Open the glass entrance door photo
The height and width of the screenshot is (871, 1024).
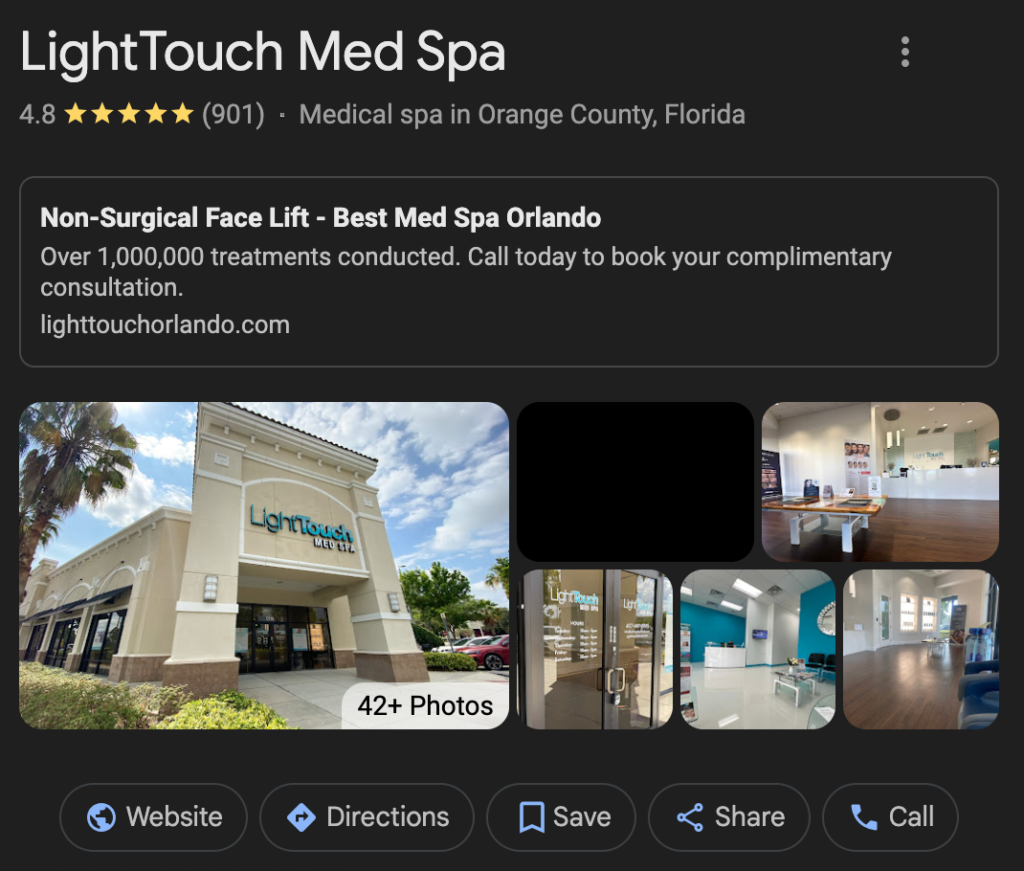594,648
